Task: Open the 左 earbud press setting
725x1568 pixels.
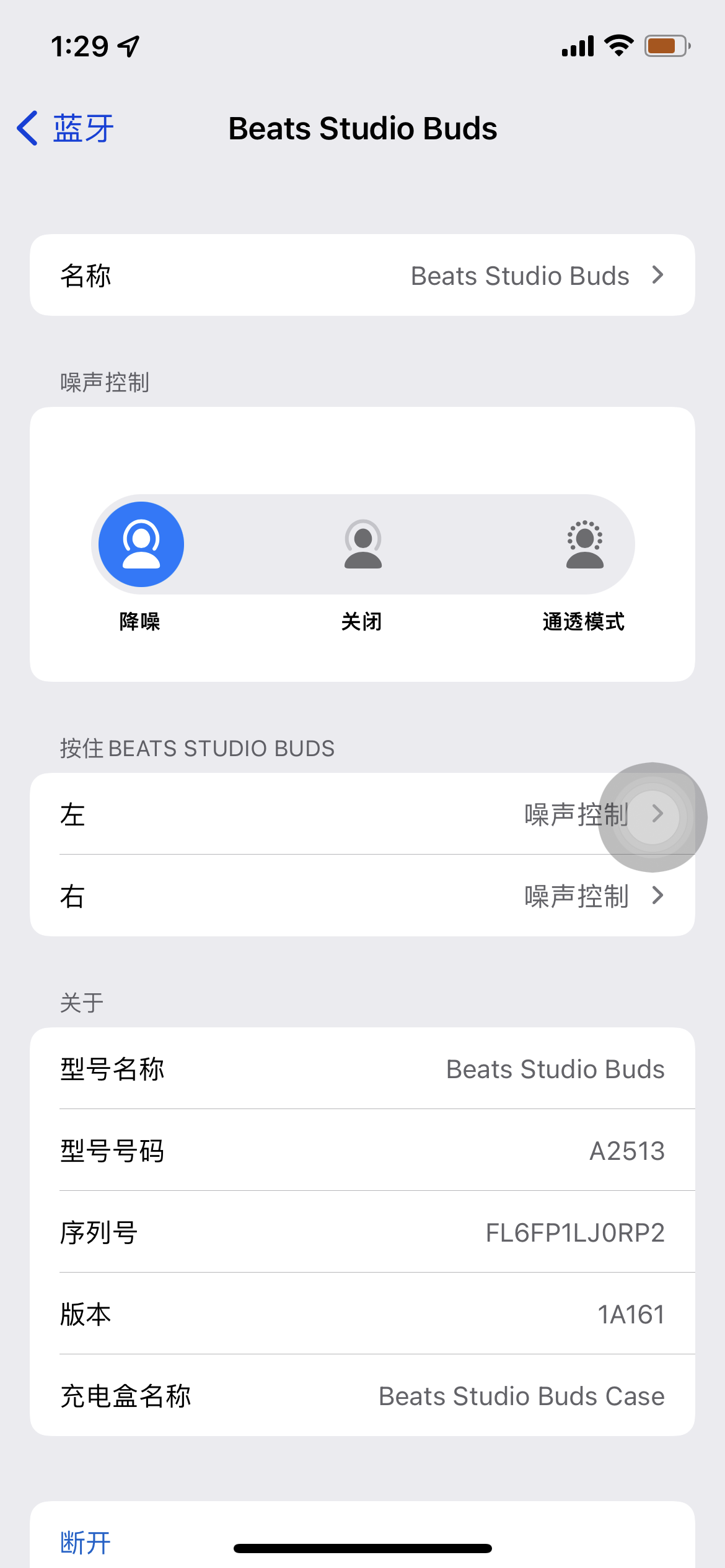Action: pyautogui.click(x=362, y=814)
